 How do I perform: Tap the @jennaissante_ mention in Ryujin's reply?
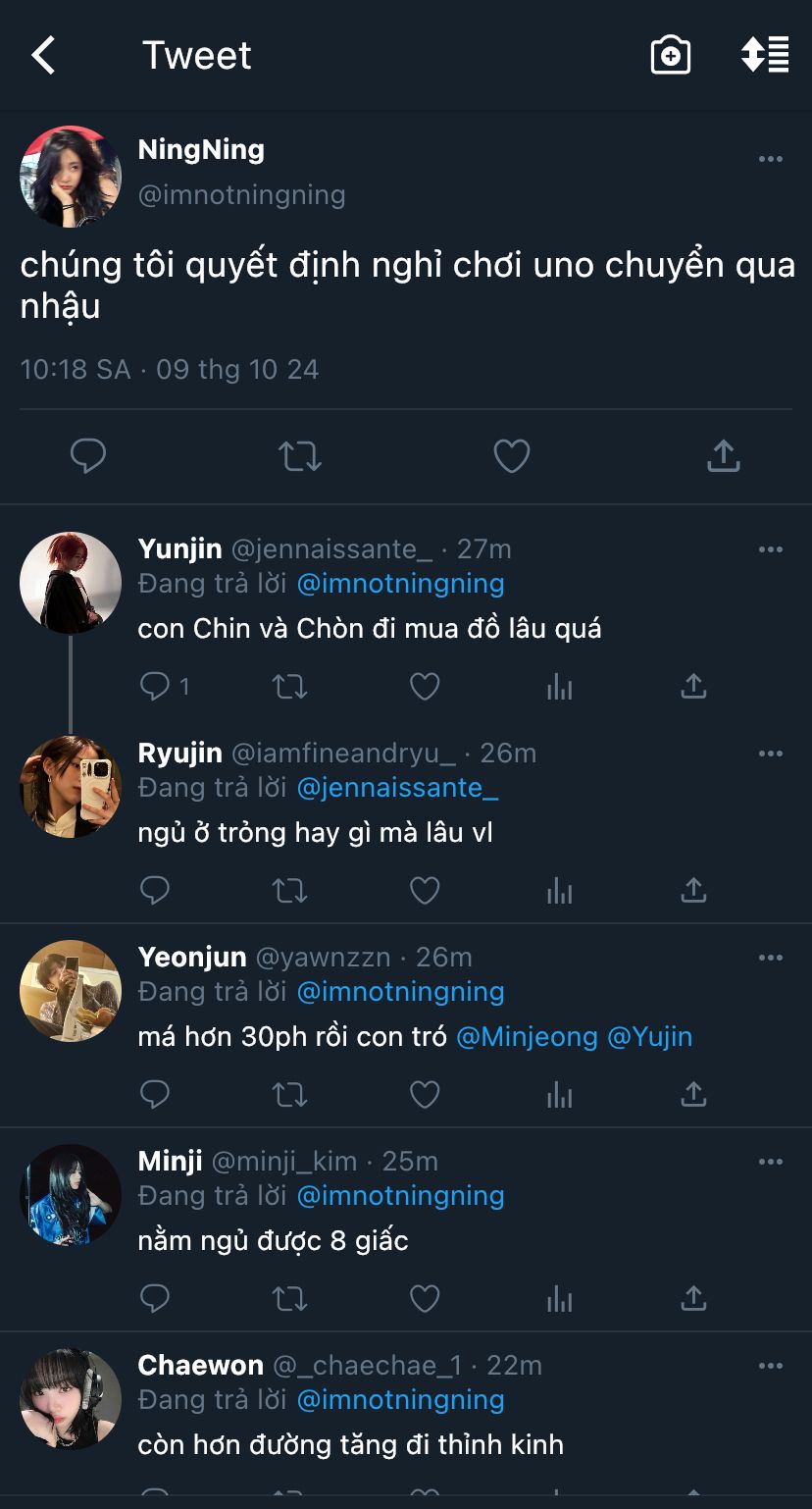tap(397, 787)
